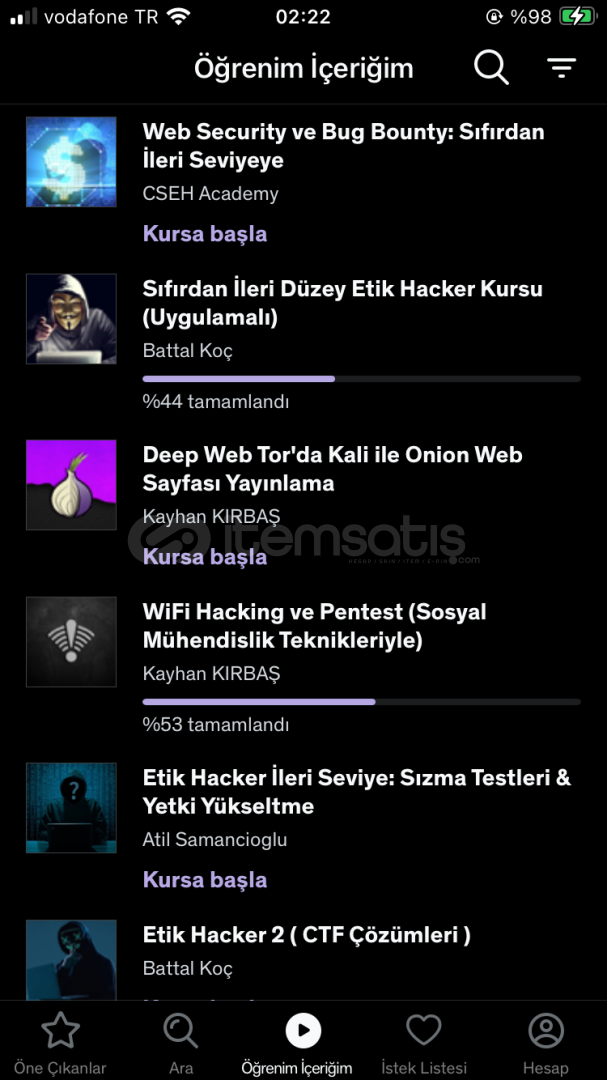Start Etik Hacker İleri Seviye course
Screen dimensions: 607x1080
tap(205, 880)
